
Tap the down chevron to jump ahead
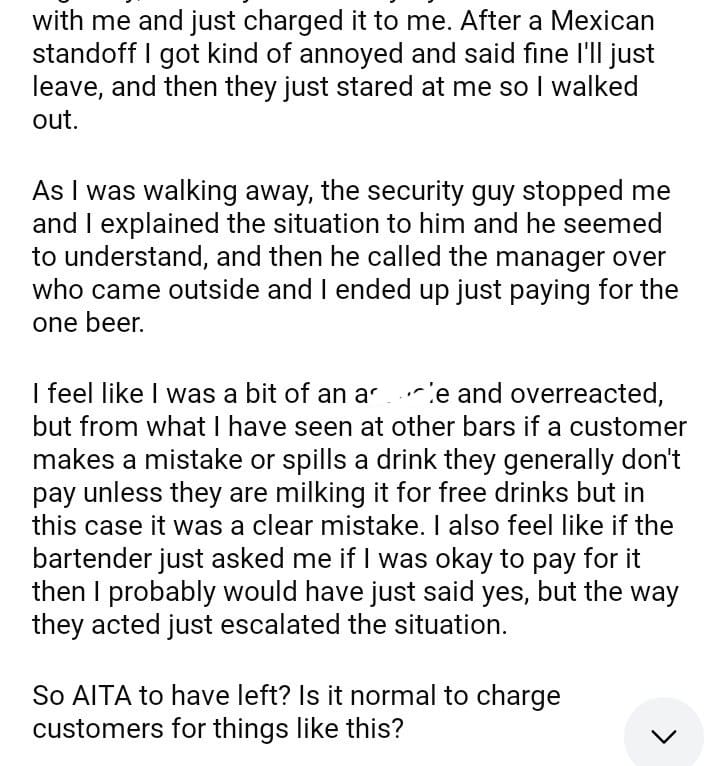click(x=664, y=736)
